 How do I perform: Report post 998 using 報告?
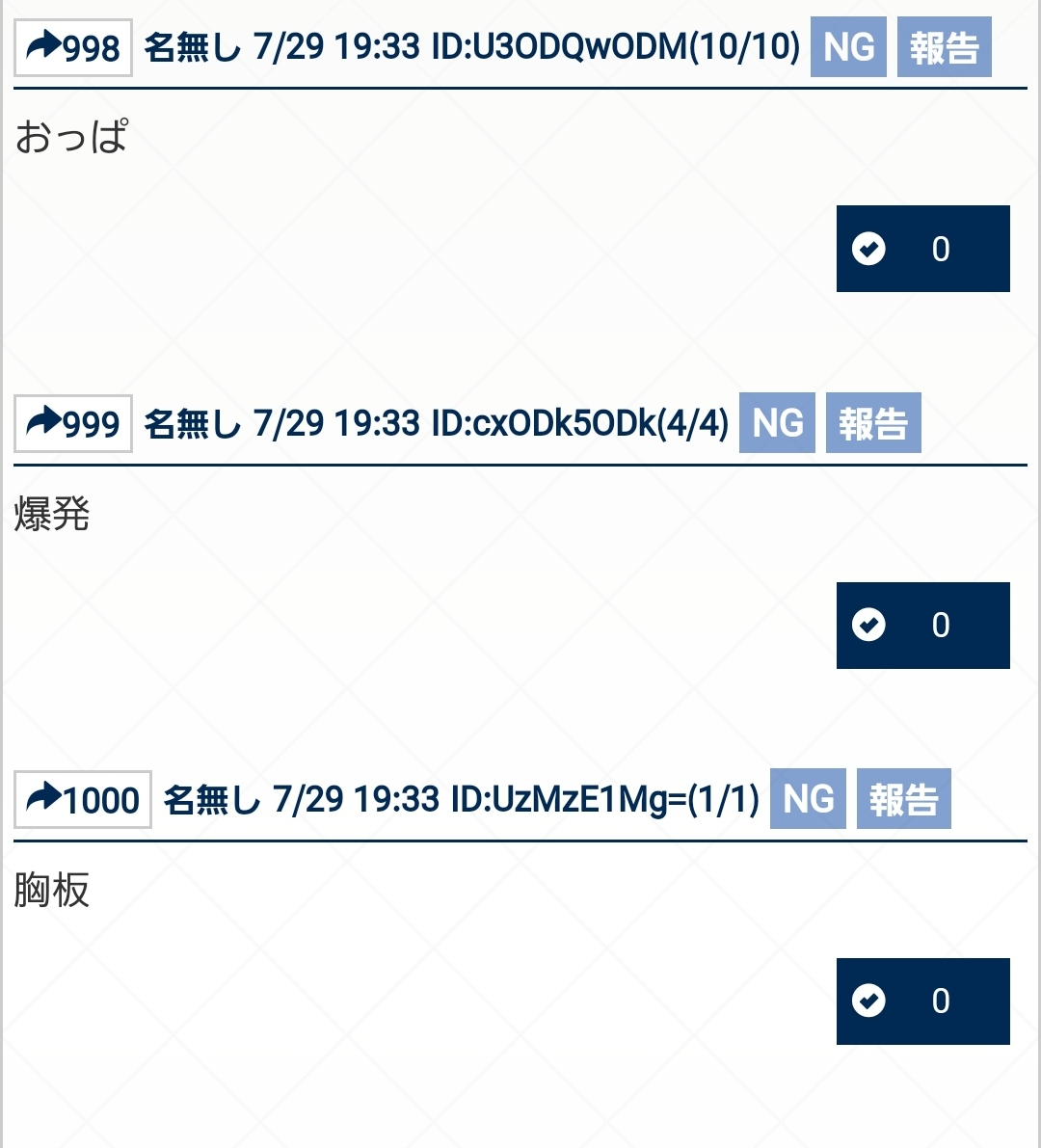click(944, 47)
